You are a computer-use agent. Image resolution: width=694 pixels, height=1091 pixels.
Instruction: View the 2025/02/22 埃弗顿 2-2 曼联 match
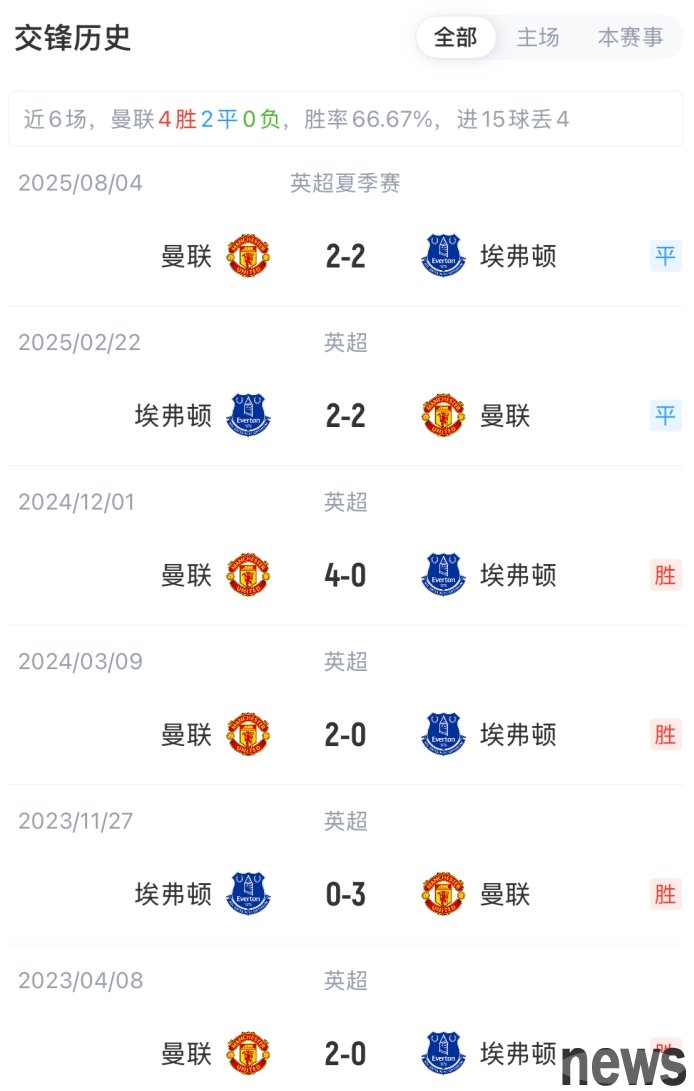tap(345, 415)
